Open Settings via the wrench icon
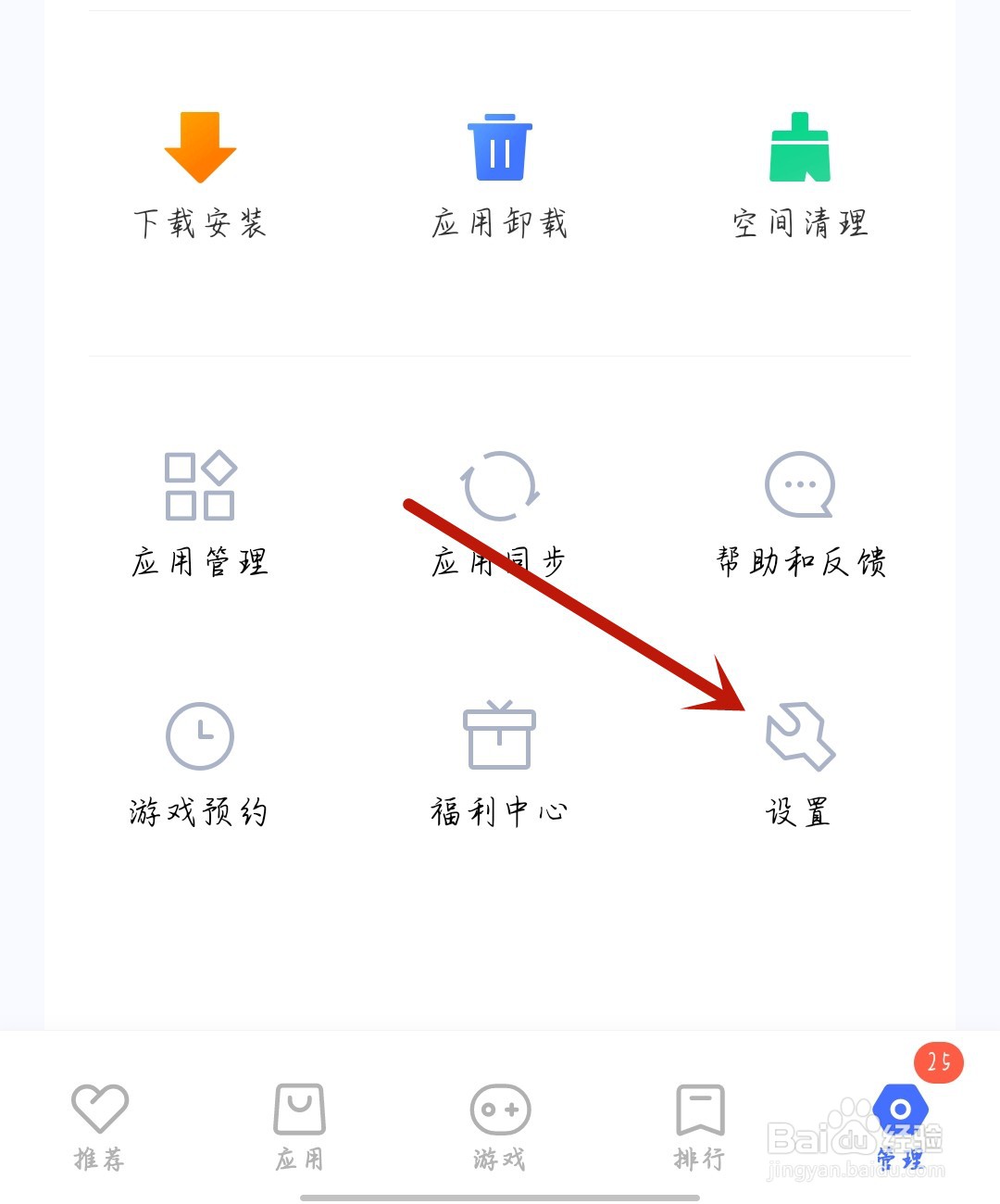Image resolution: width=1000 pixels, height=1204 pixels. click(798, 736)
